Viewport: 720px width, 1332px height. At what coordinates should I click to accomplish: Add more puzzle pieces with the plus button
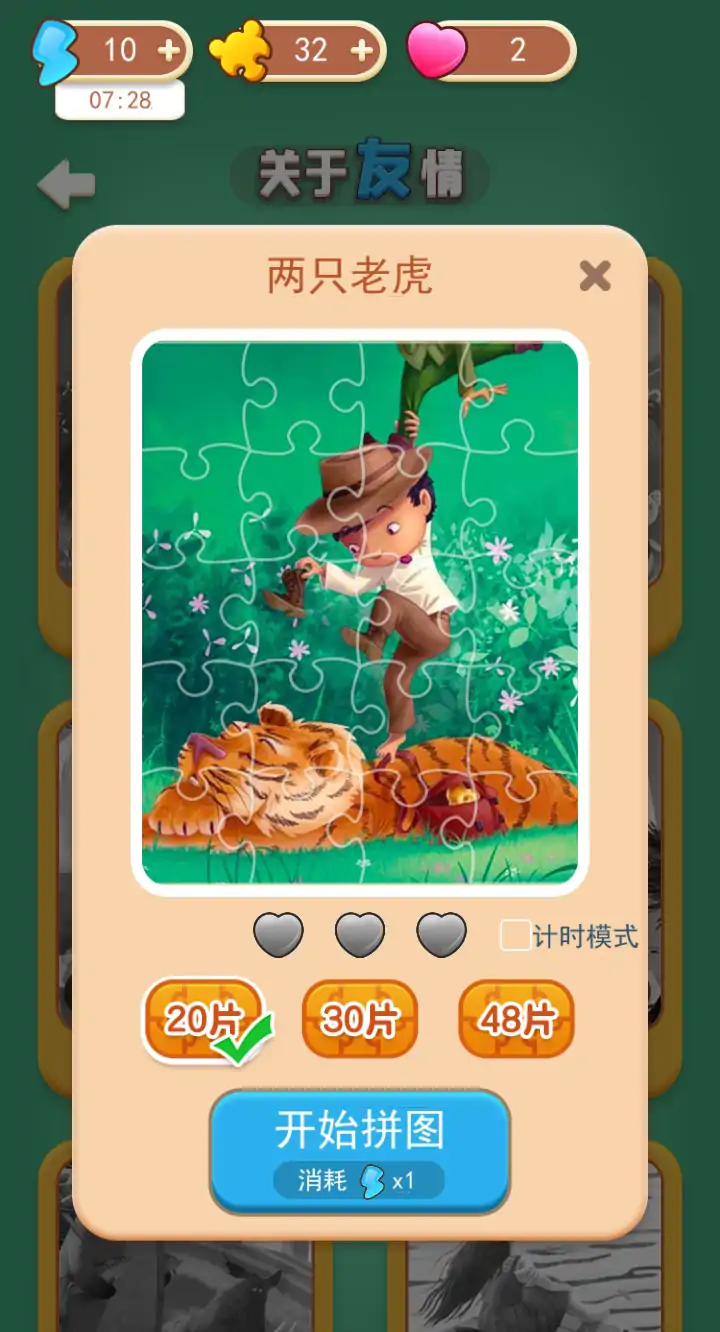(x=363, y=50)
